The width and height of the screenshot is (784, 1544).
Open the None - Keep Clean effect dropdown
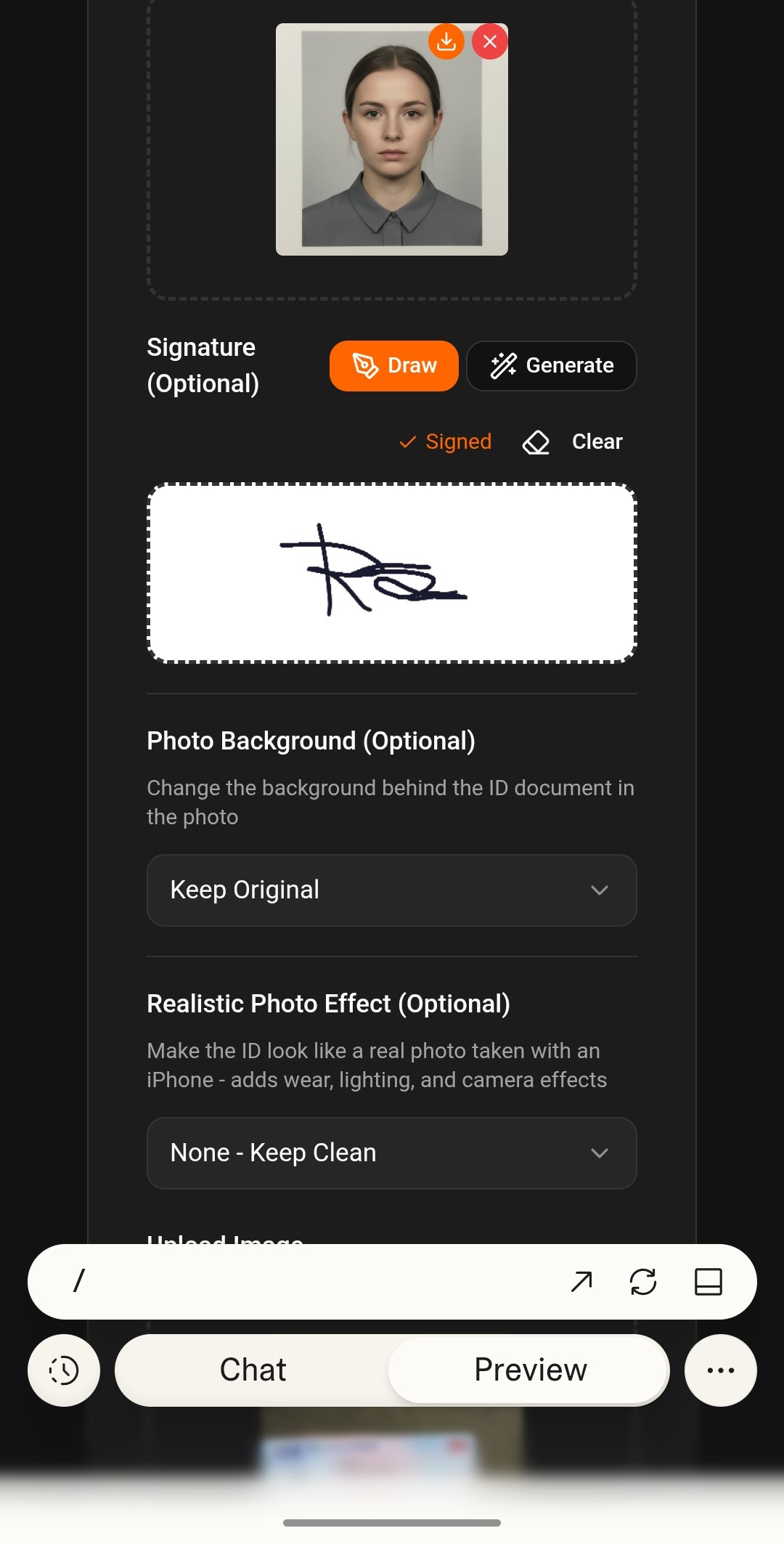point(391,1153)
